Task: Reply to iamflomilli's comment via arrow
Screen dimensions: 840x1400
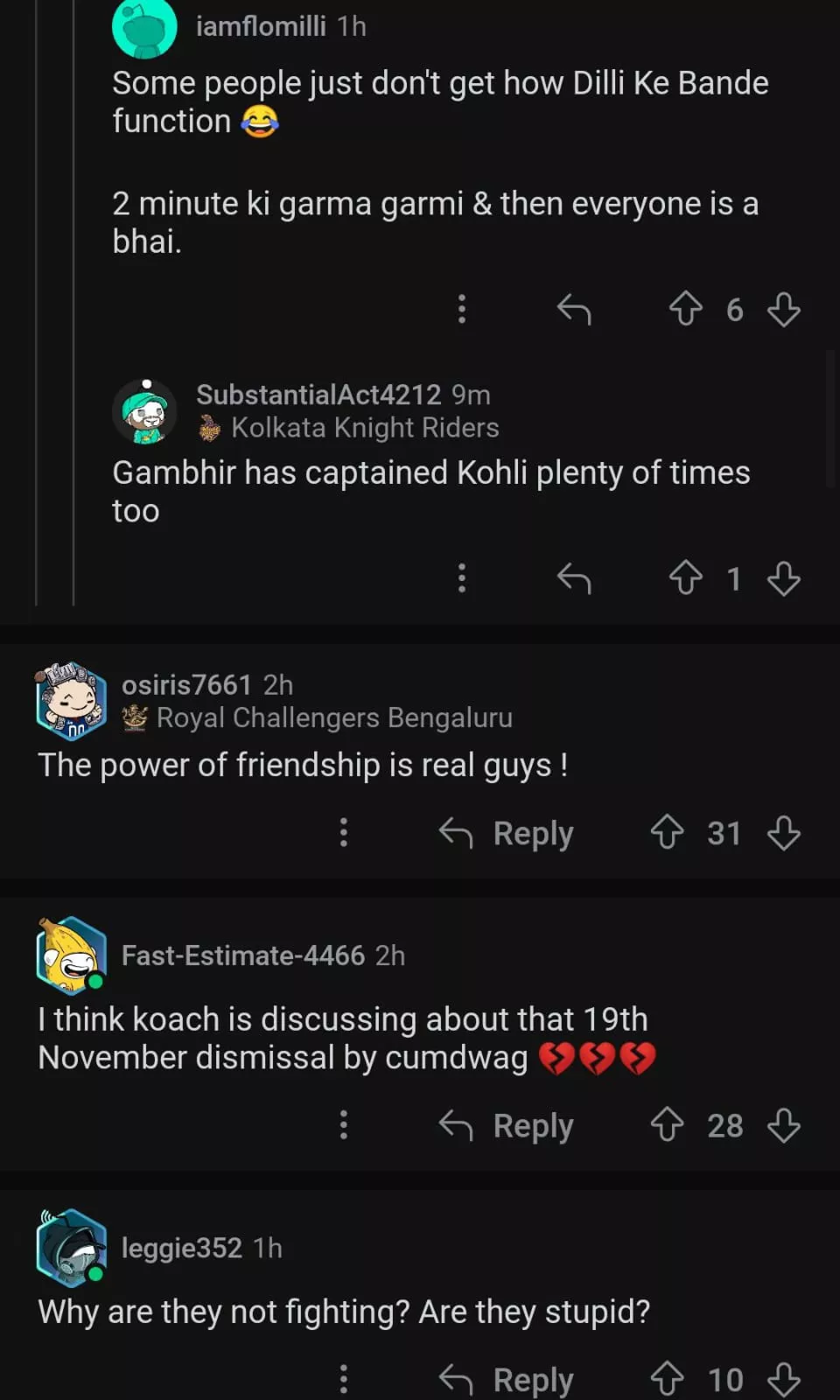Action: (574, 309)
